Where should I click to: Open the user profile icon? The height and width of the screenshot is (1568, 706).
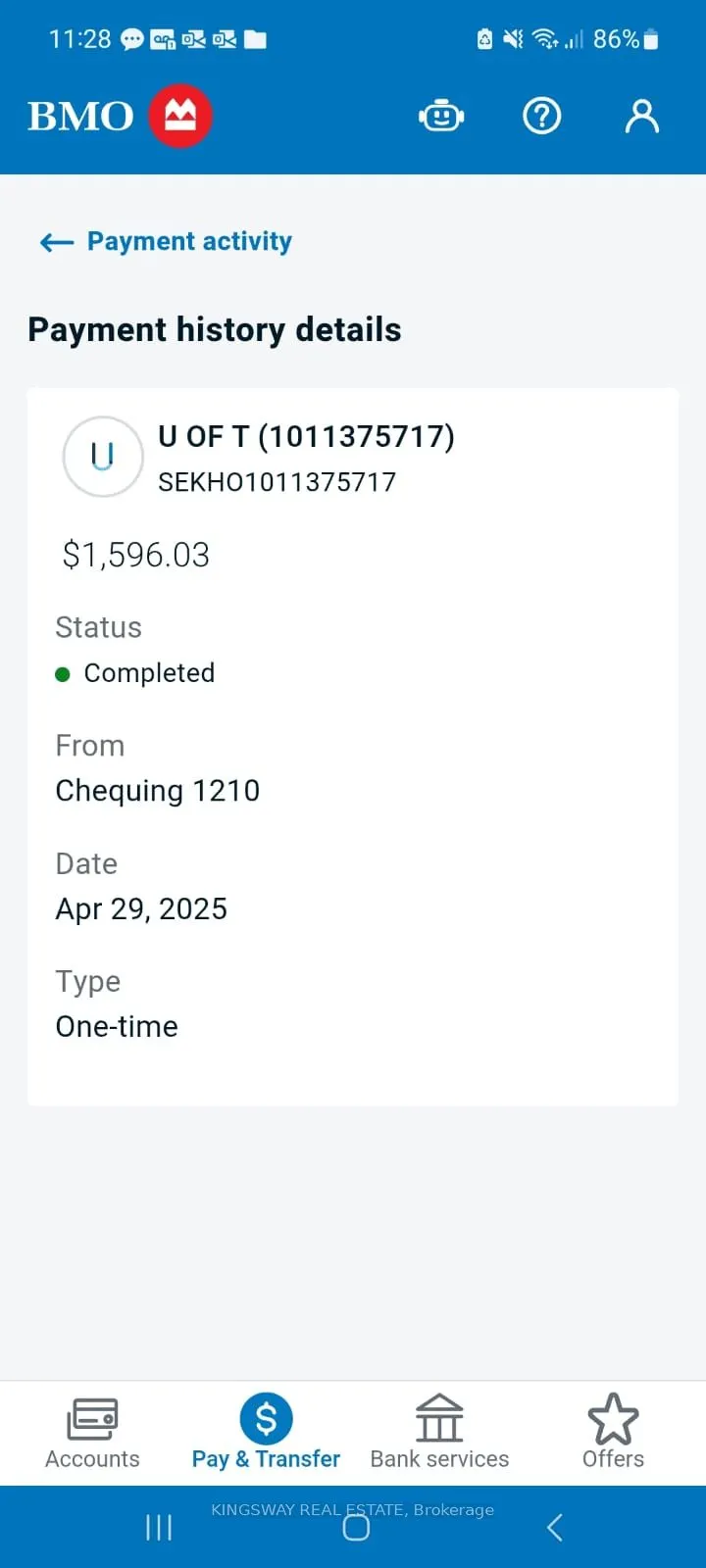(642, 117)
